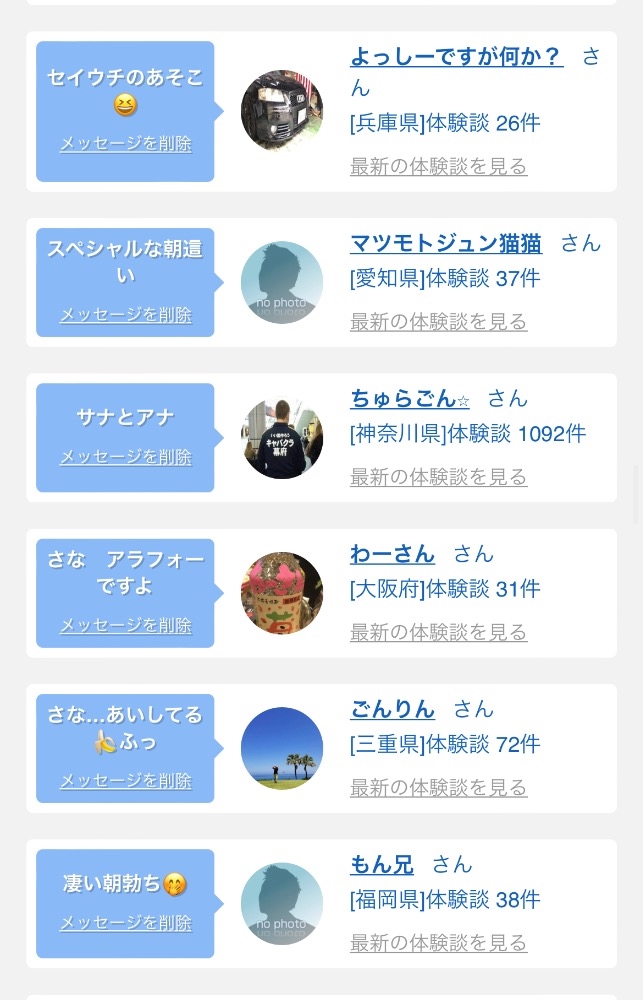This screenshot has height=1000, width=643.
Task: Open よっしーですが何か？ profile link
Action: point(456,57)
